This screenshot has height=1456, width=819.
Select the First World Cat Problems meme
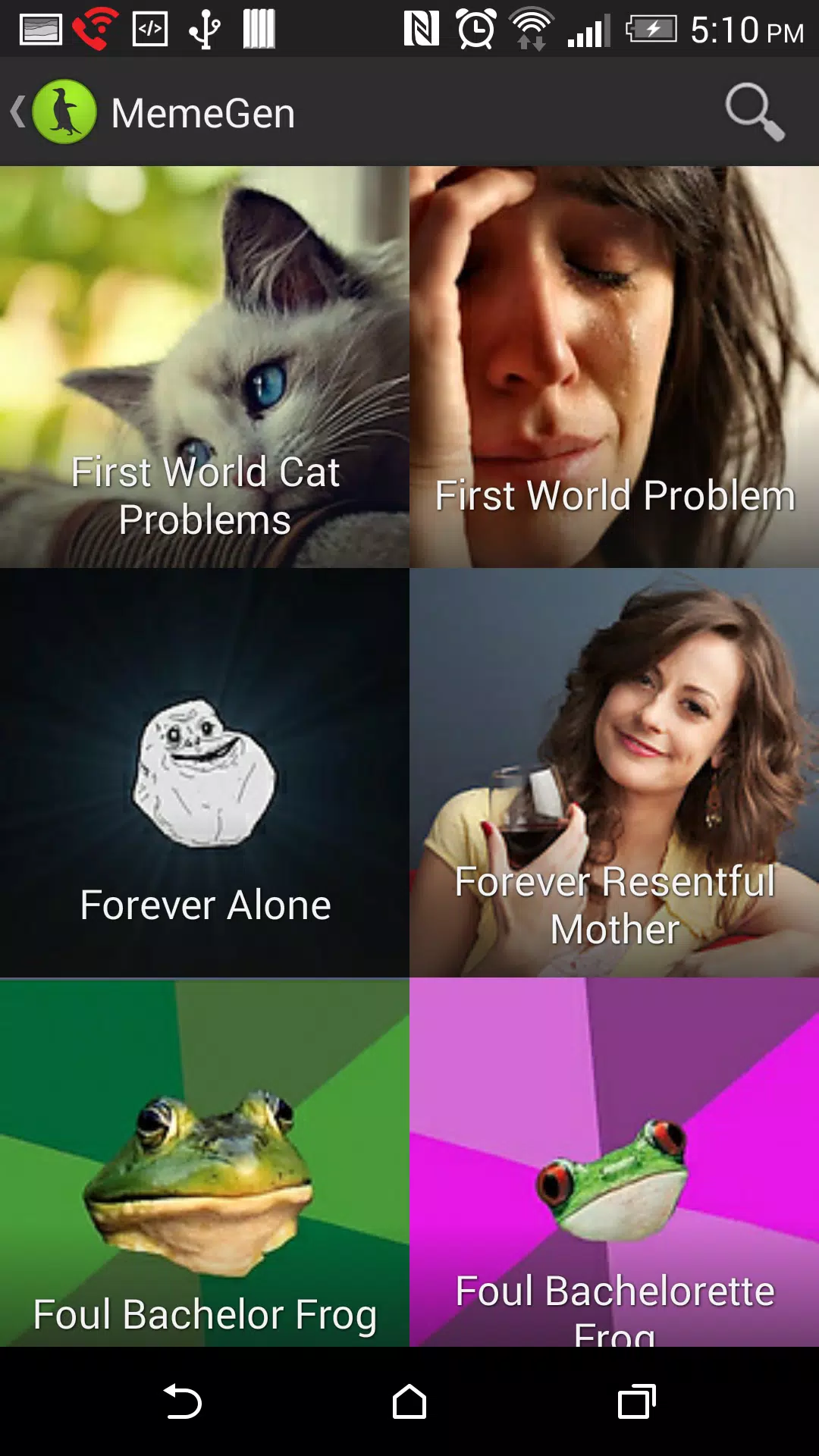[205, 364]
